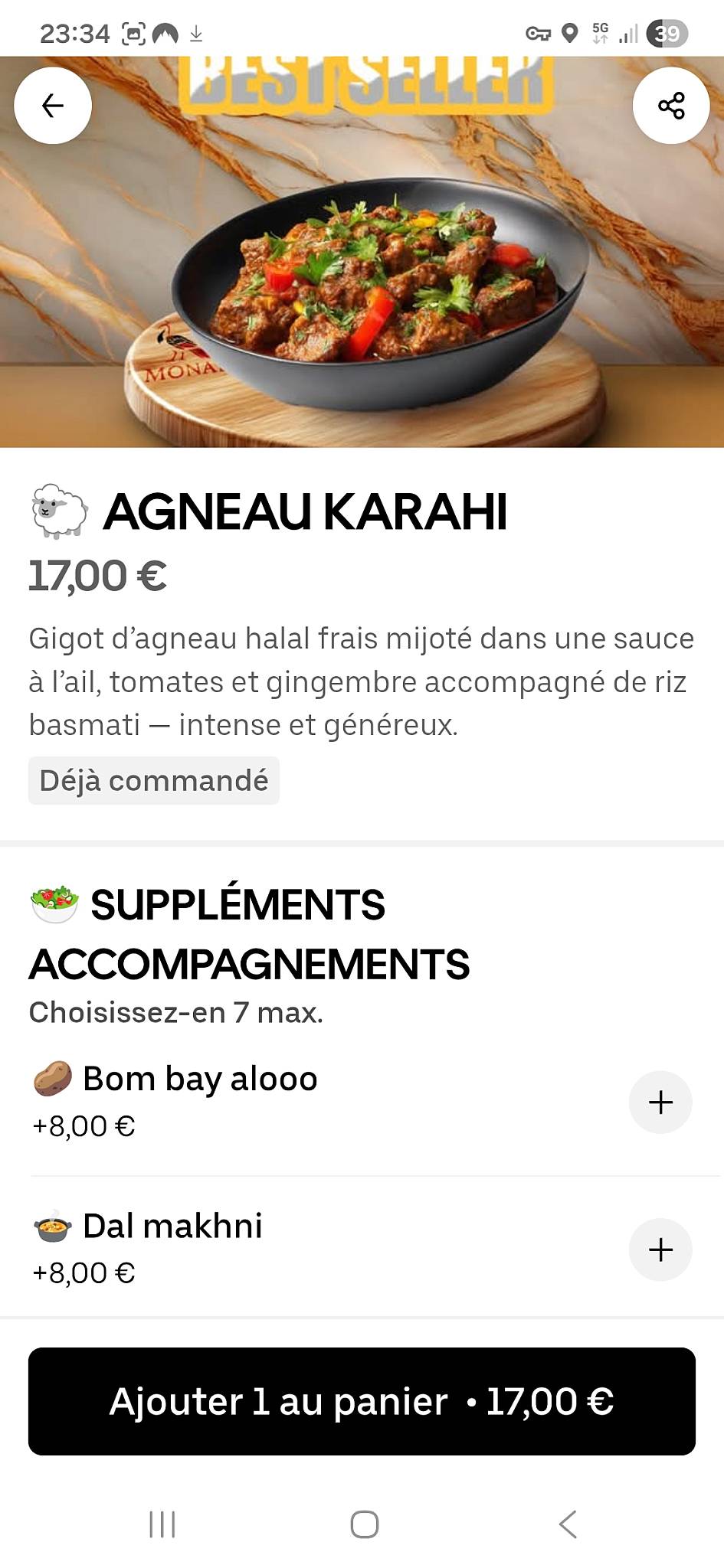Open recent apps from navigation bar
The width and height of the screenshot is (724, 1568).
162,1524
